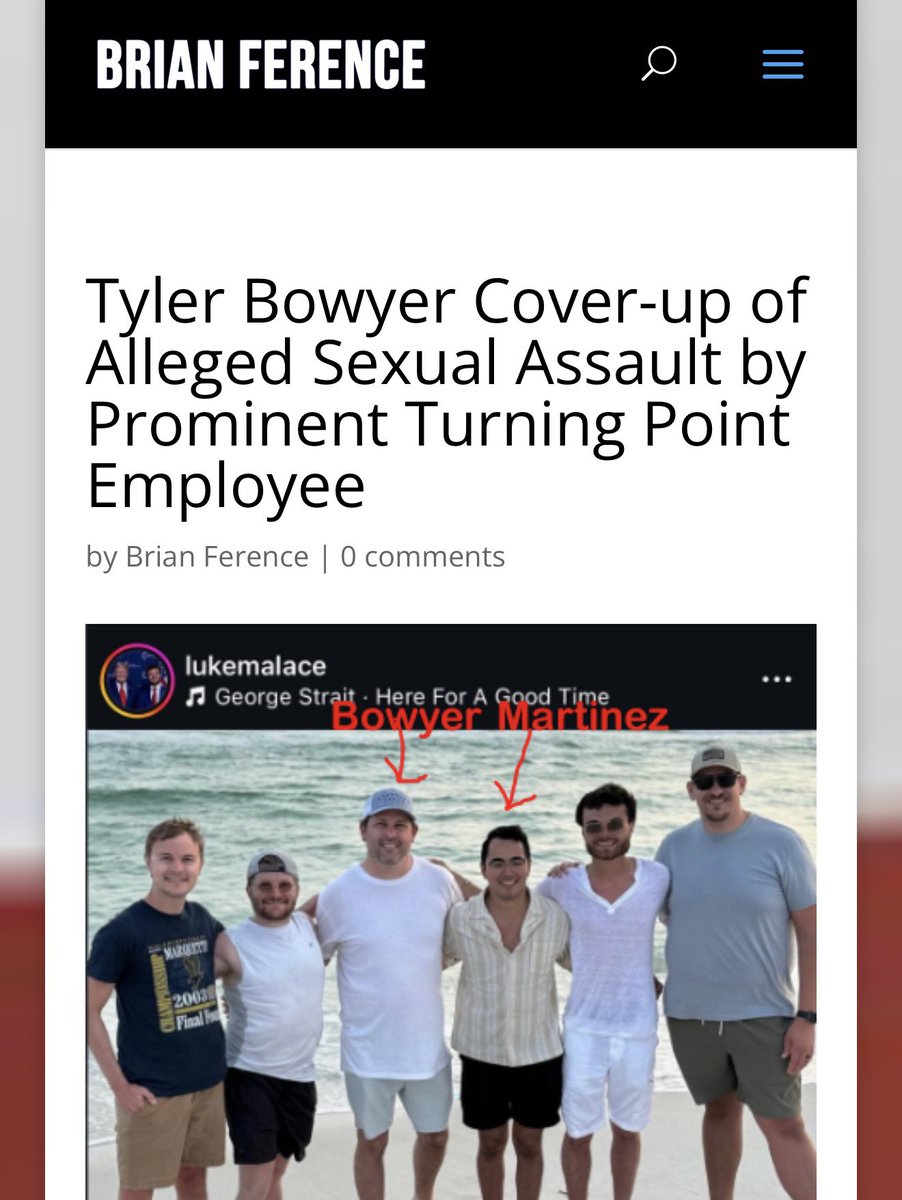Open the site search magnifier

[x=658, y=65]
